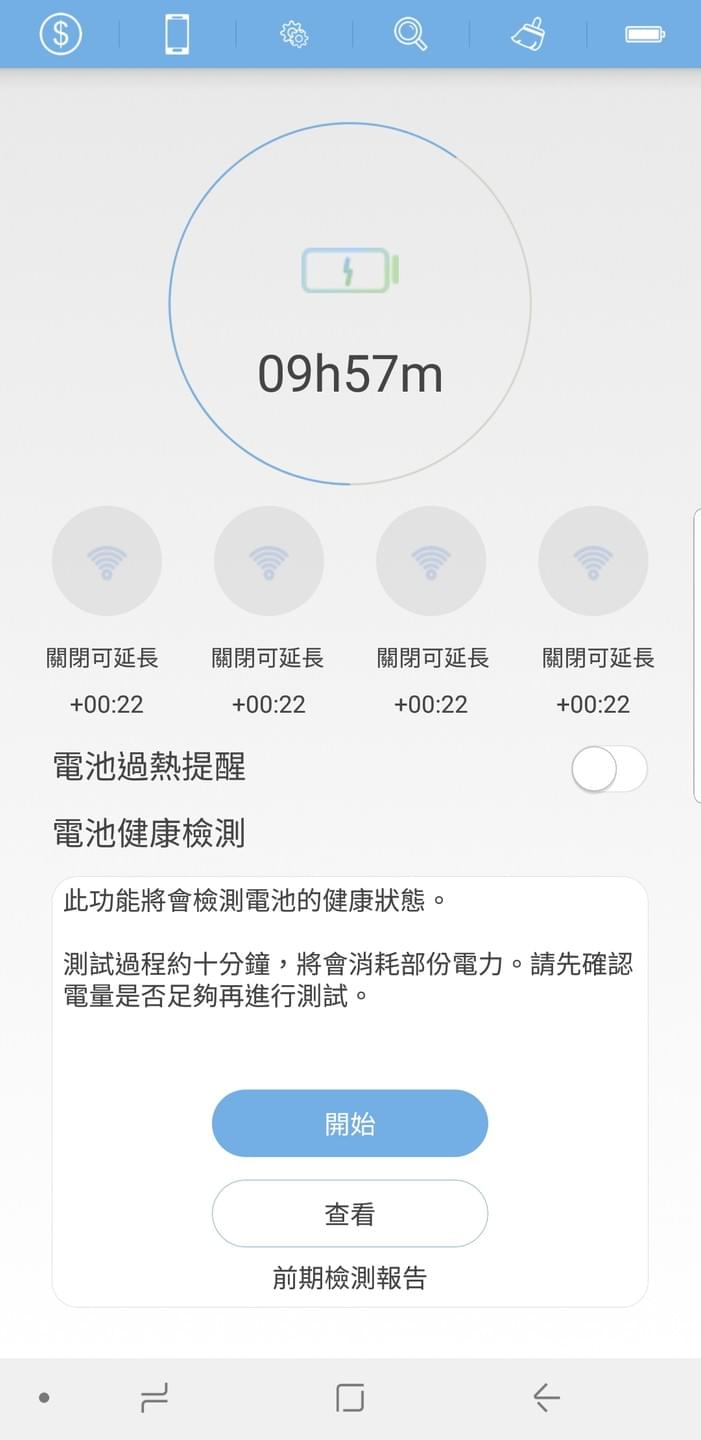Select the battery tab
Screen dimensions: 701x1440
644,34
